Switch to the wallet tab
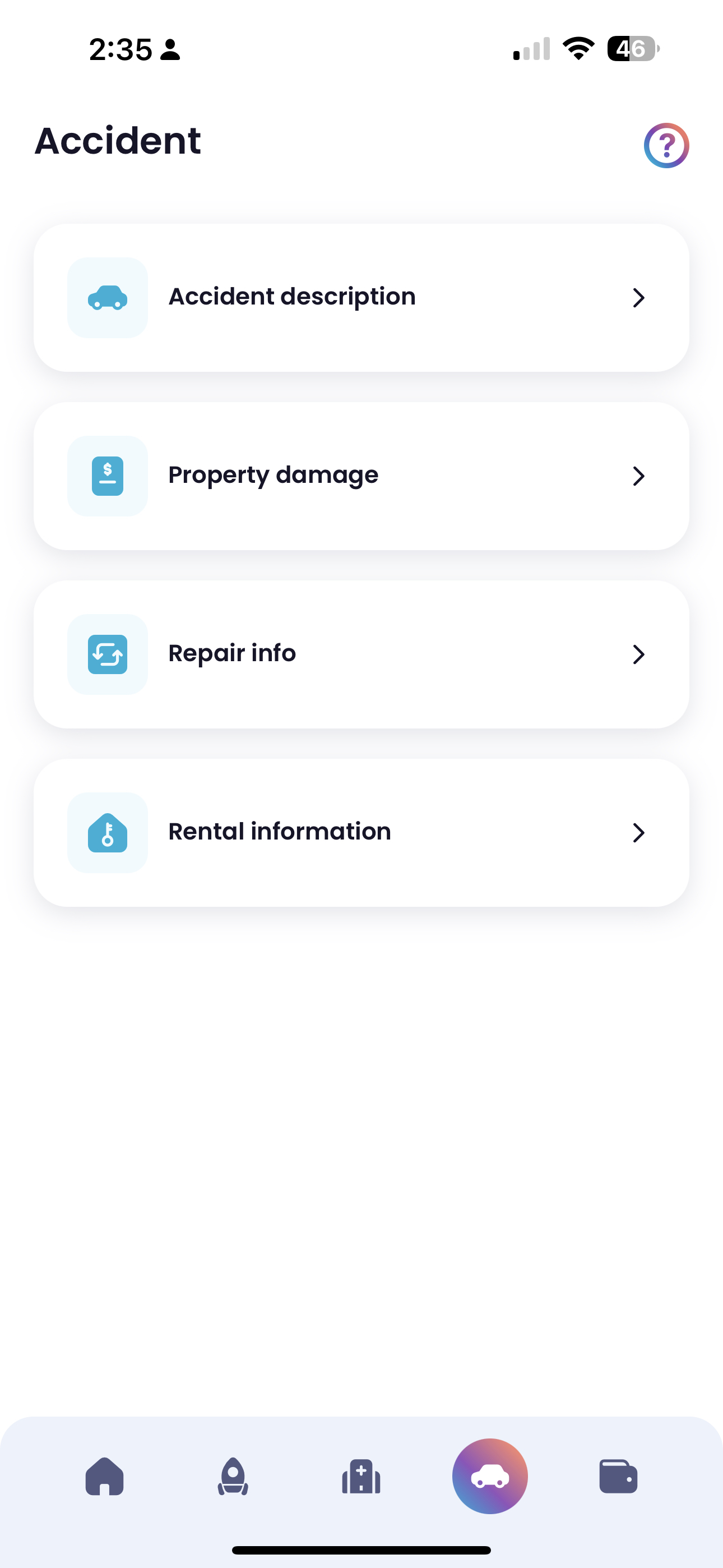The height and width of the screenshot is (1568, 723). (x=618, y=1476)
